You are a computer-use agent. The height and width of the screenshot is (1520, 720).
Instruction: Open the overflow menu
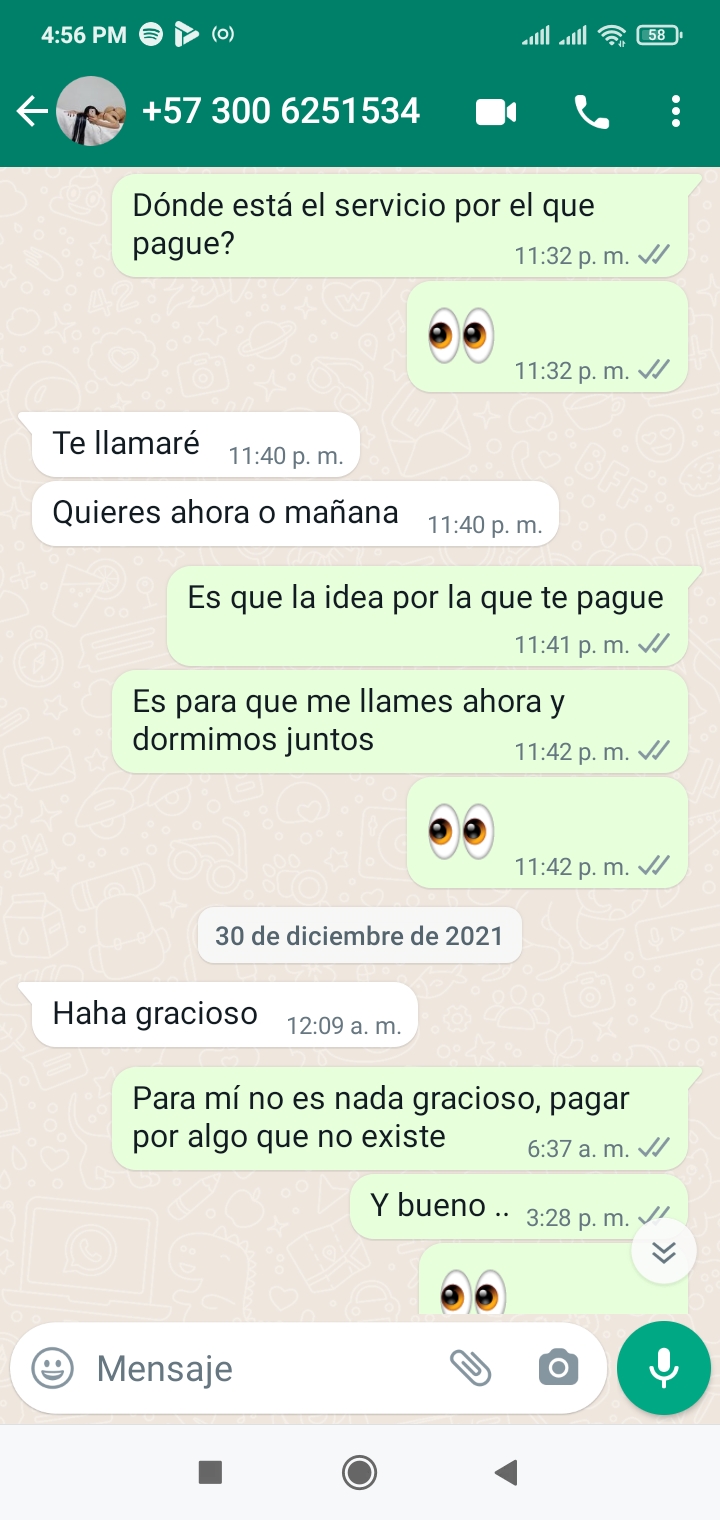[676, 111]
